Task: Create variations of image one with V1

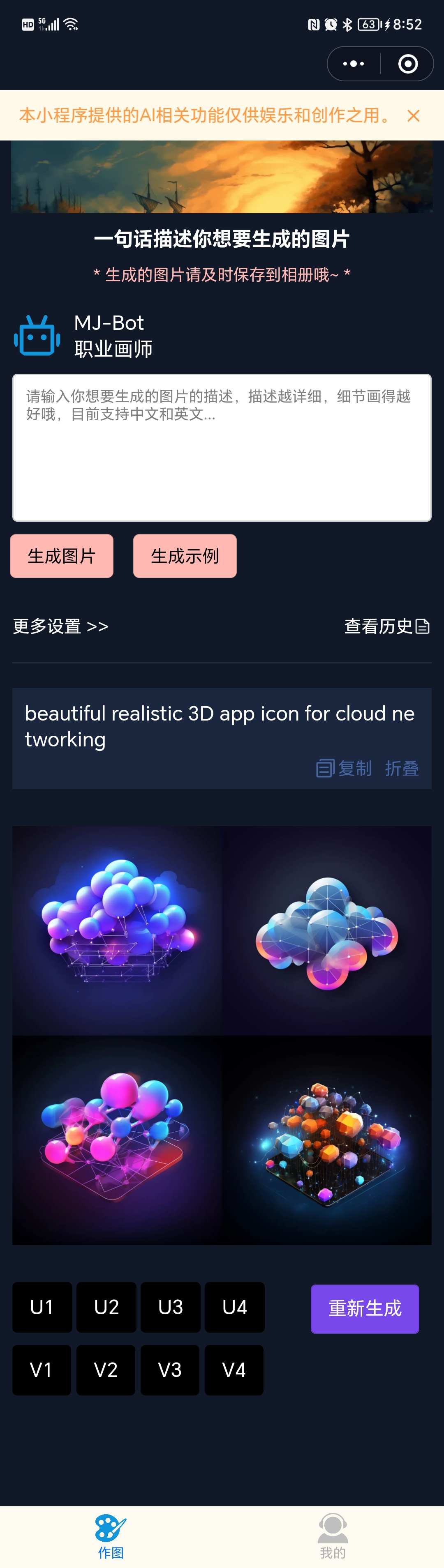Action: tap(42, 1370)
